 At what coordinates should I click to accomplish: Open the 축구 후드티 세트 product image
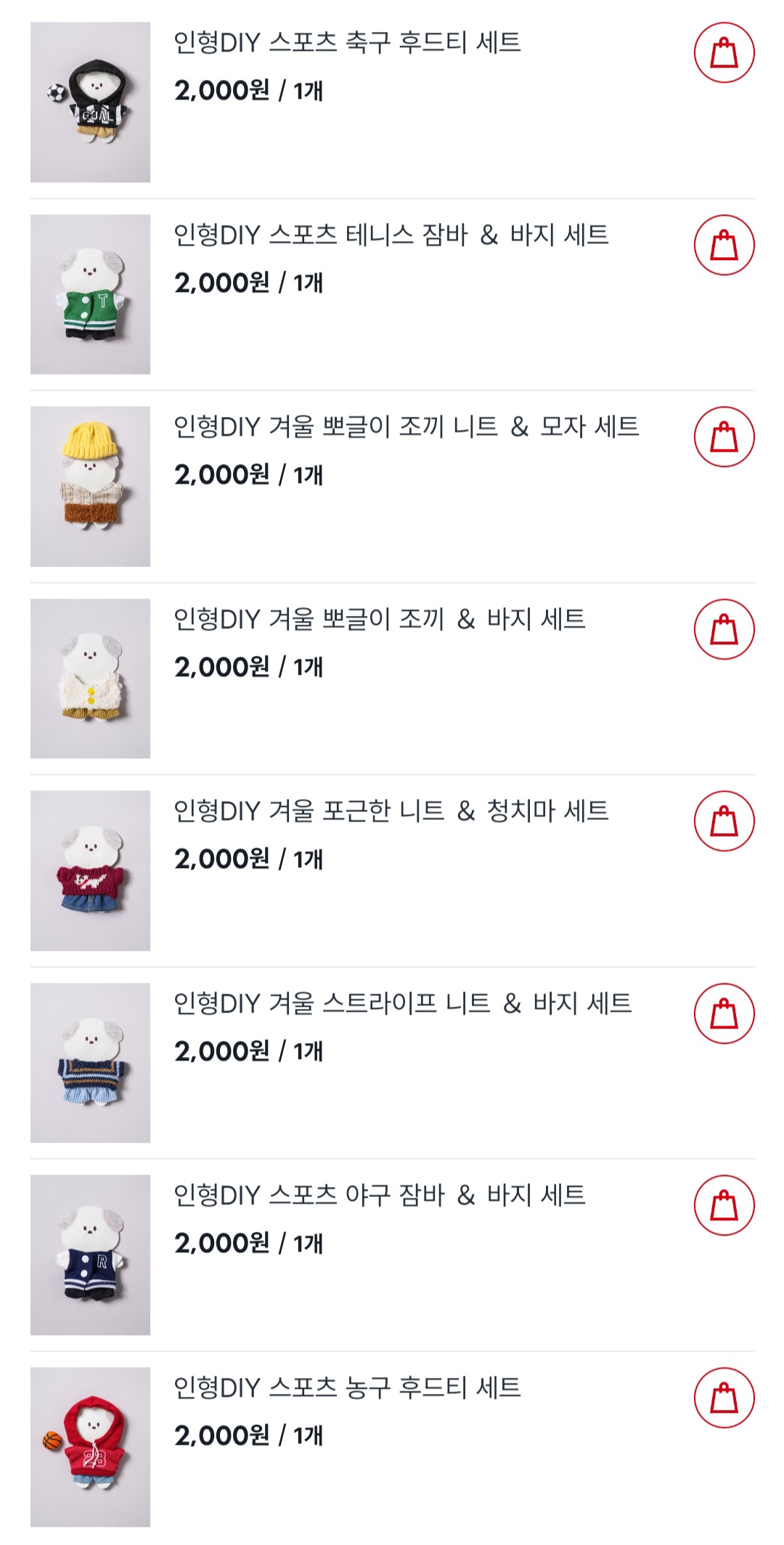tap(90, 102)
